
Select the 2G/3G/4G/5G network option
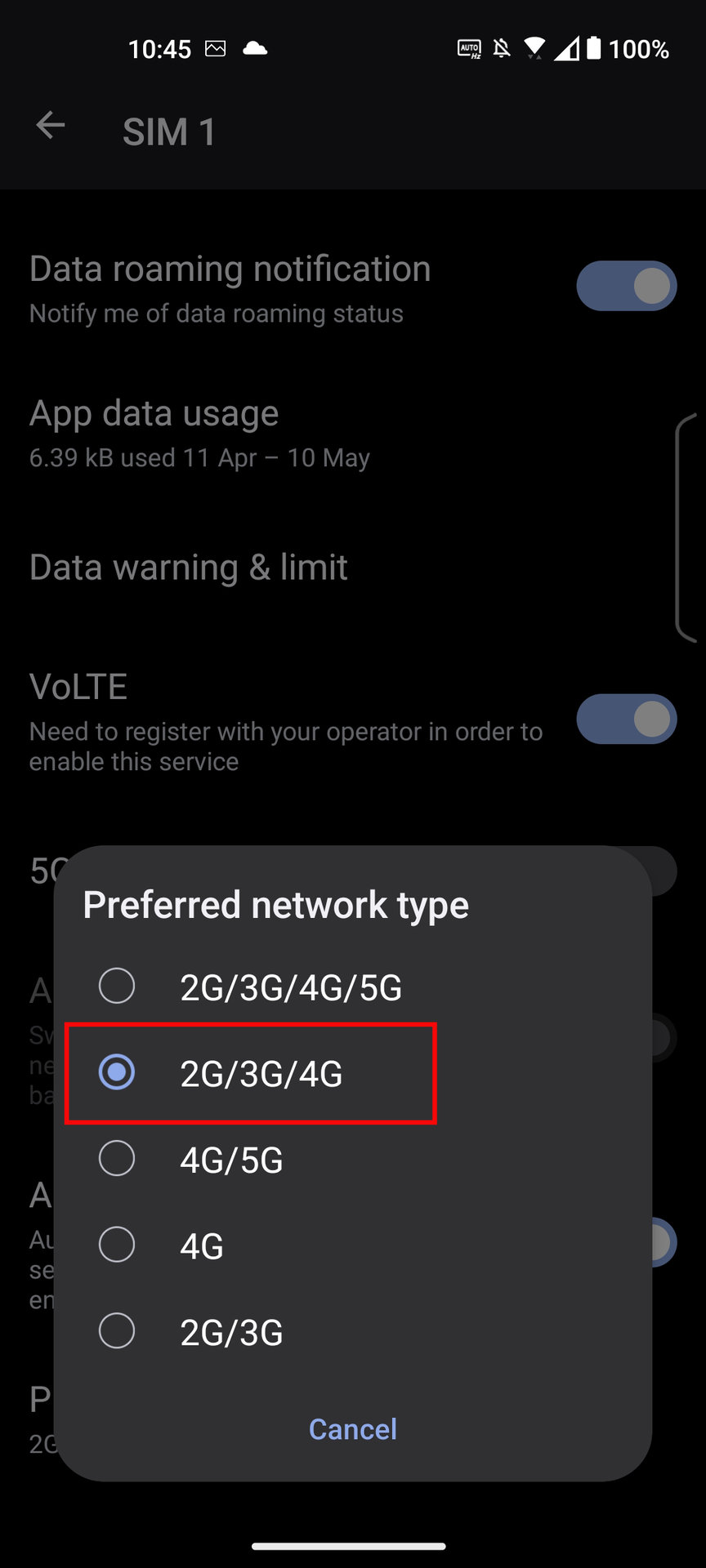tap(117, 987)
